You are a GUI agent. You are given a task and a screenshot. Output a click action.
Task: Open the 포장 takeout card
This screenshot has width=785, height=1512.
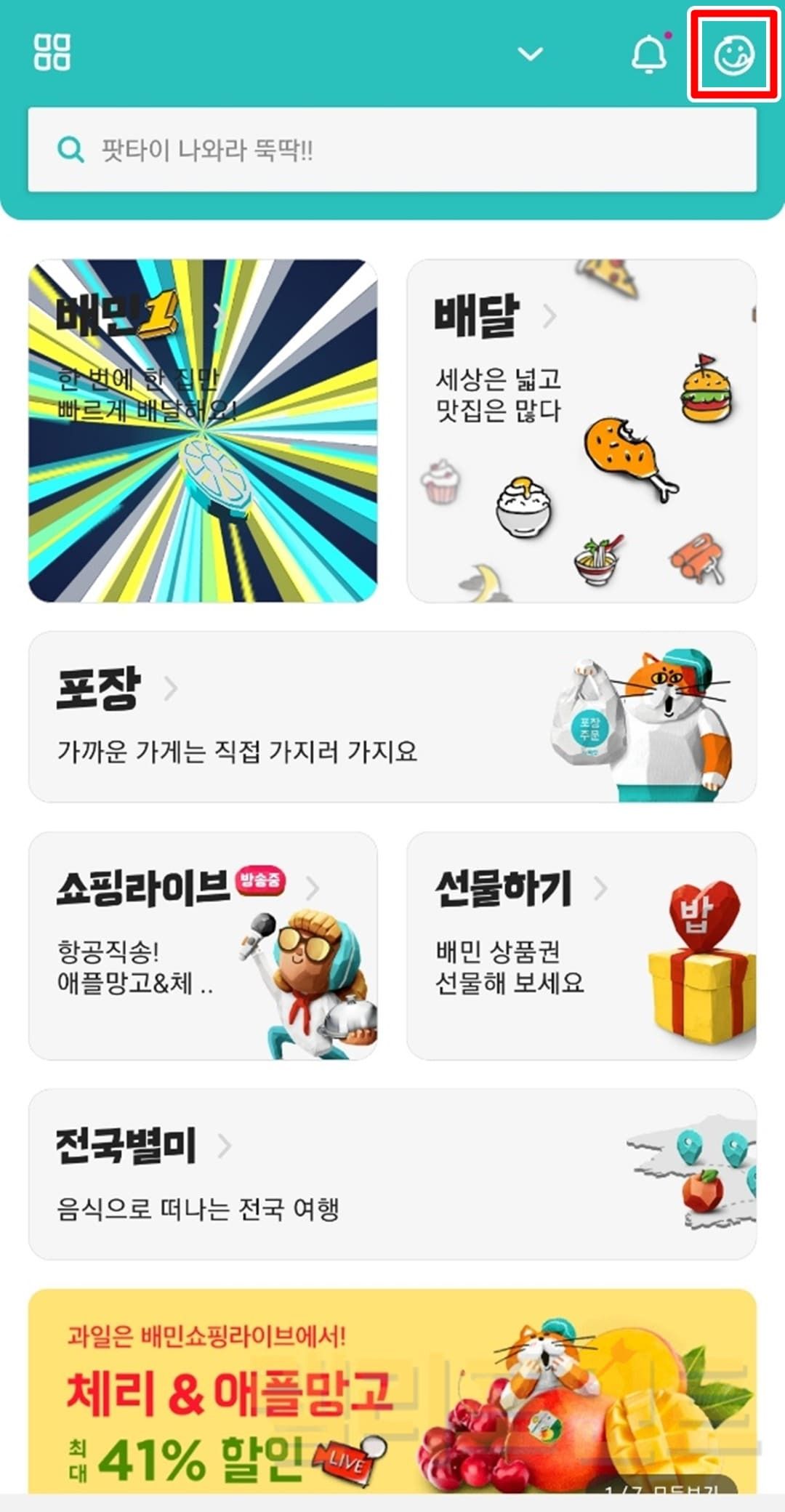coord(392,717)
